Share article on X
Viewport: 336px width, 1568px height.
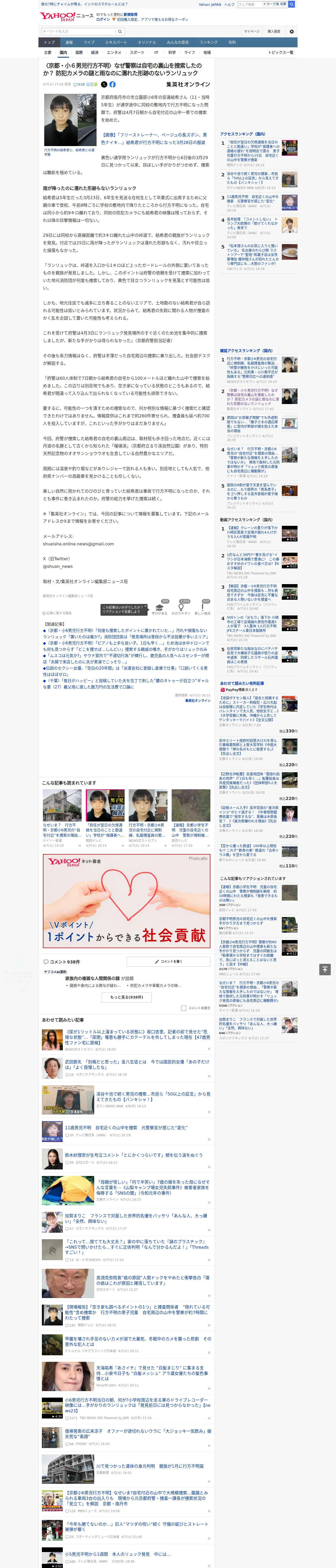104,85
